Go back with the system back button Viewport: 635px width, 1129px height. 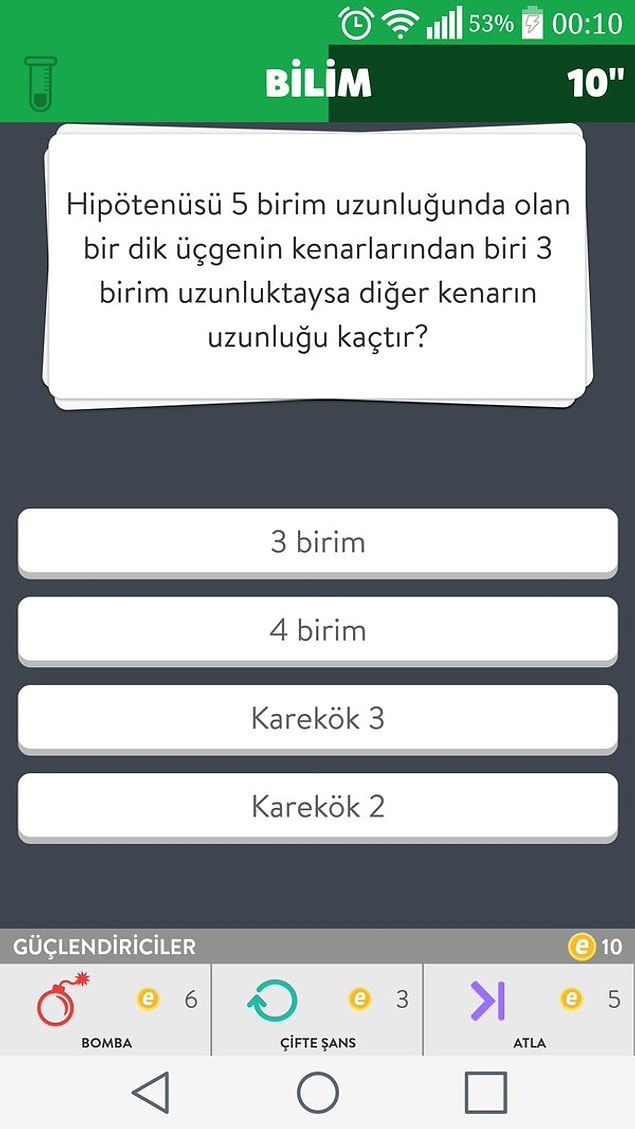(151, 1092)
